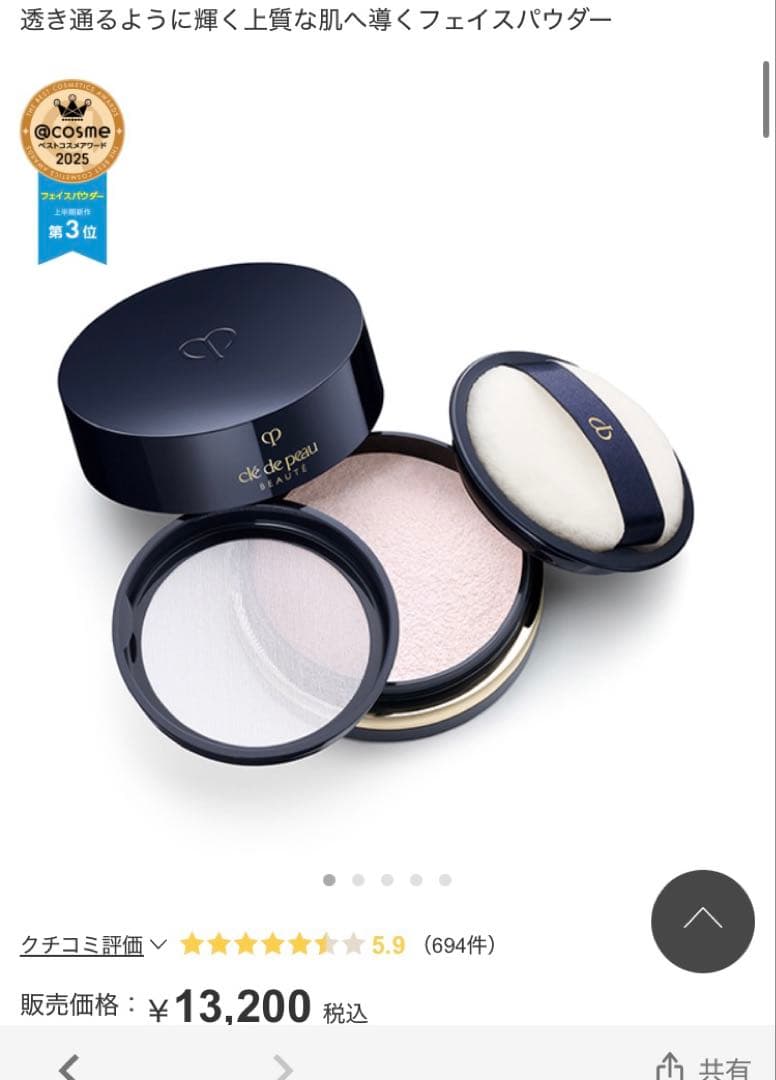The height and width of the screenshot is (1080, 776).
Task: Share this page via 共有
Action: click(x=704, y=1068)
